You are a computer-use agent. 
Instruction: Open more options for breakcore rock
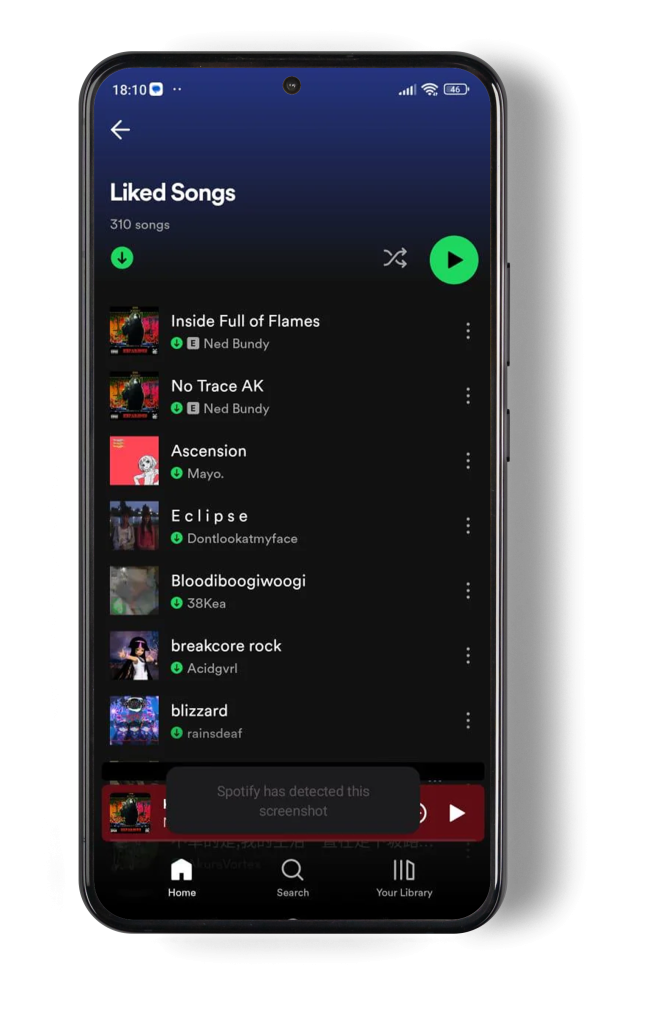[x=467, y=656]
